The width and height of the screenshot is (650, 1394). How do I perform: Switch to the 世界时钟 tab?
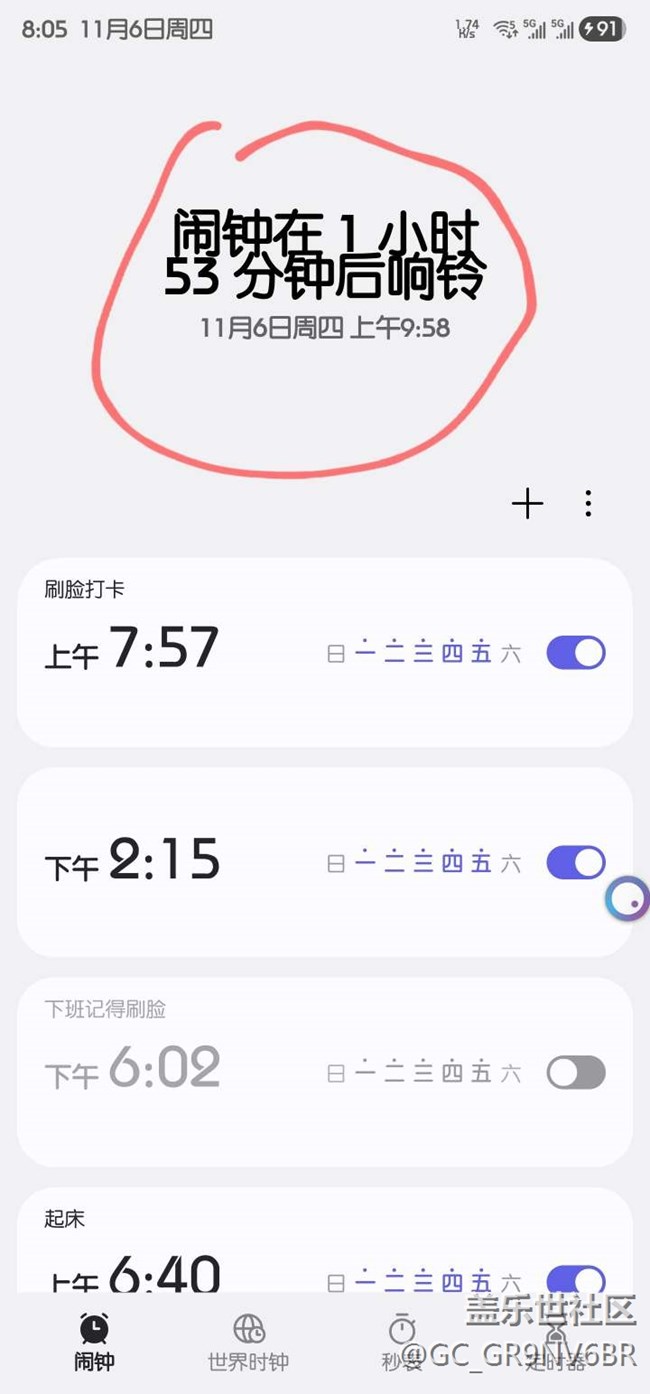pos(248,1342)
